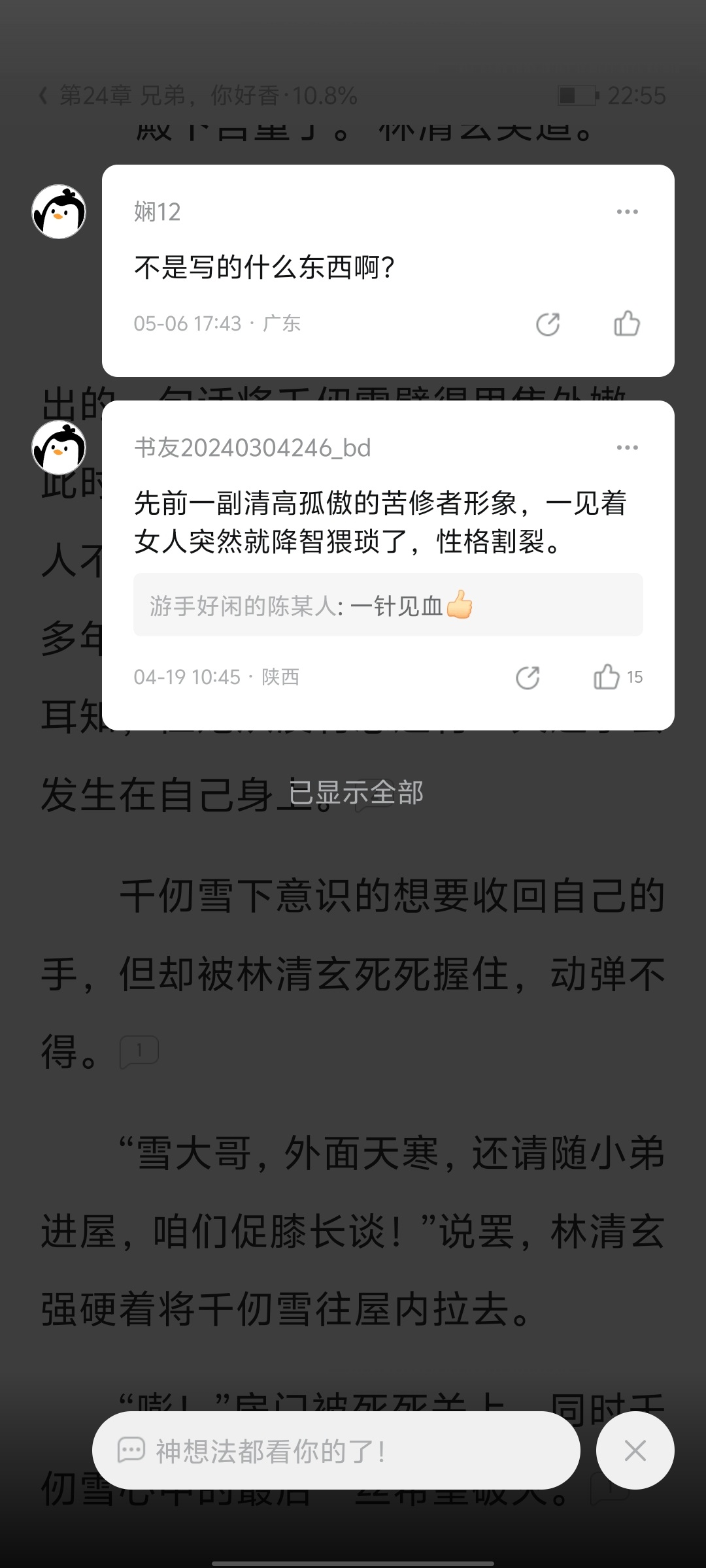Share 书友20240304246_bd's comment
The height and width of the screenshot is (1568, 706).
[528, 678]
